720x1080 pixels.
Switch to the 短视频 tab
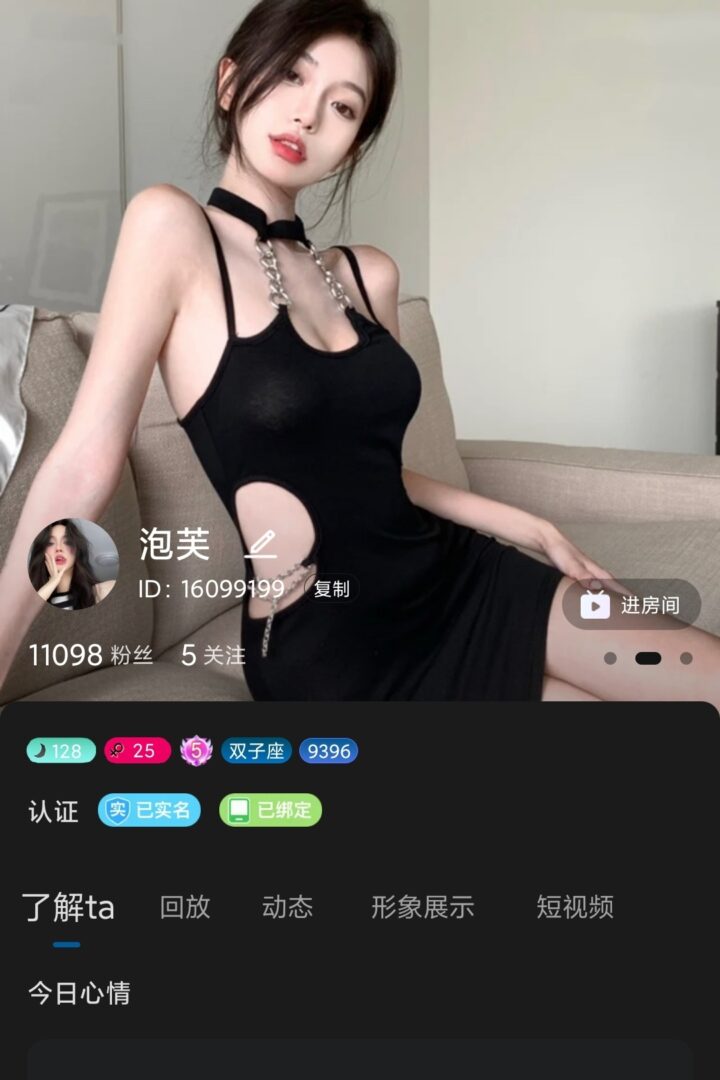pyautogui.click(x=574, y=907)
